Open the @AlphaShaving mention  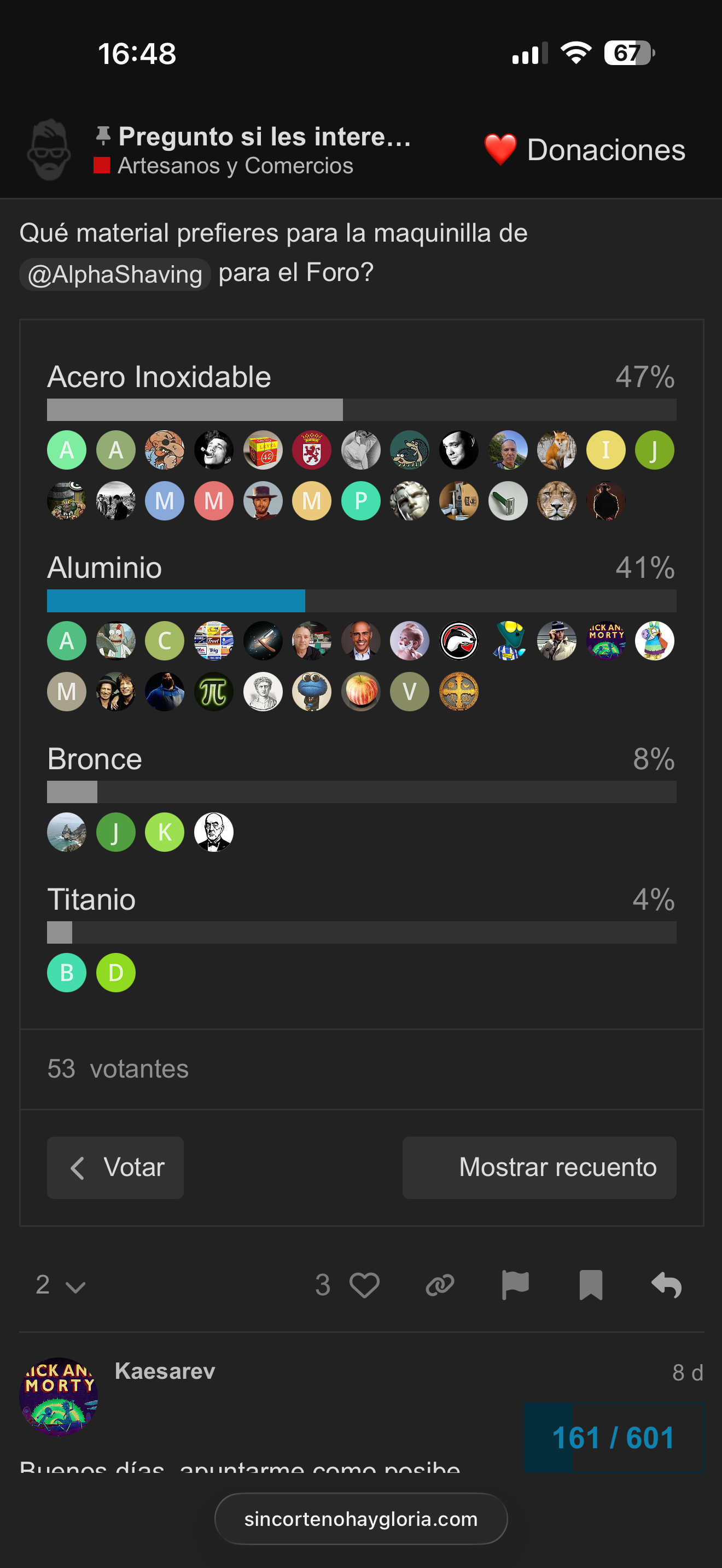(115, 274)
